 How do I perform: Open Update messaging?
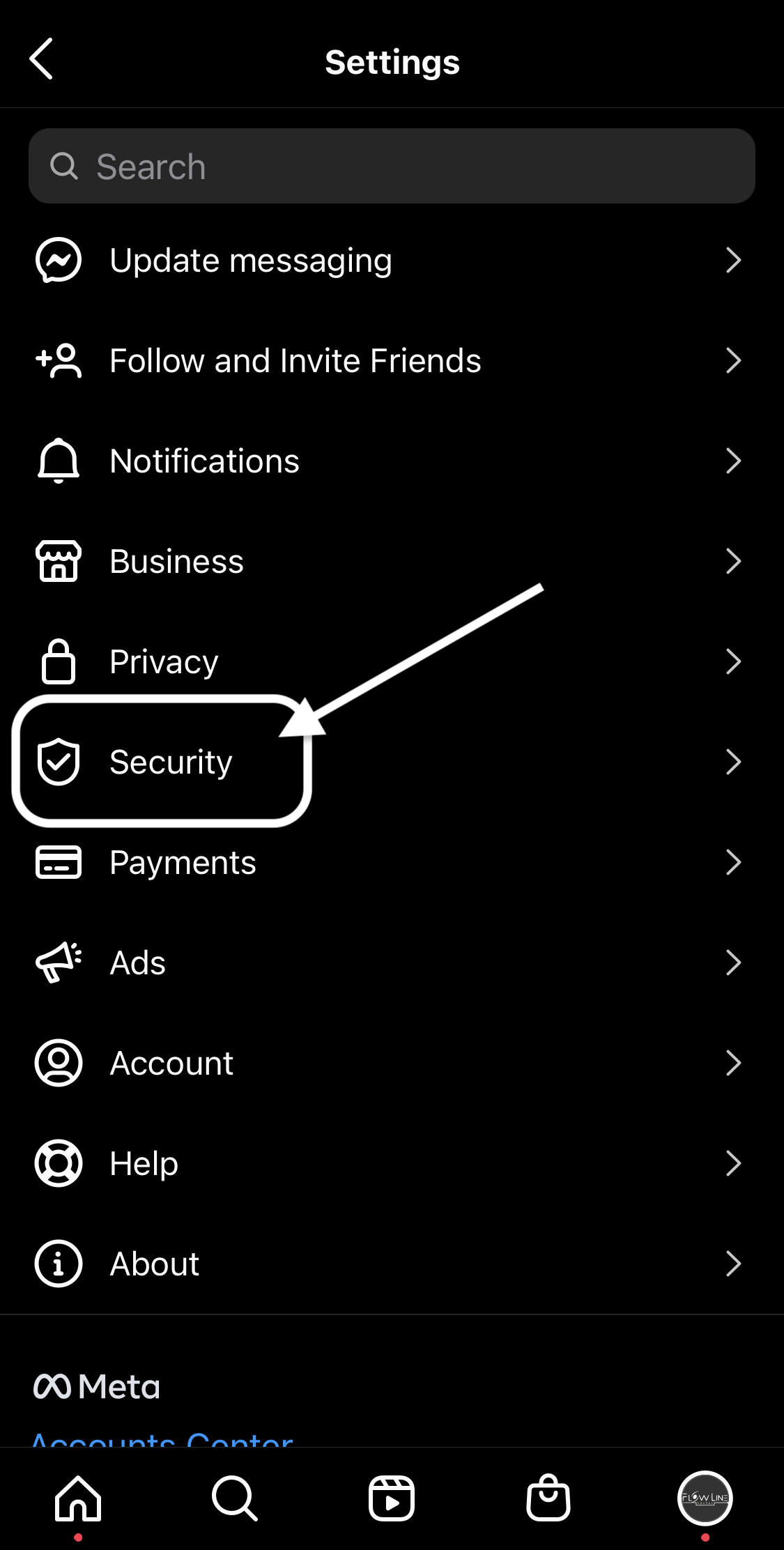392,261
